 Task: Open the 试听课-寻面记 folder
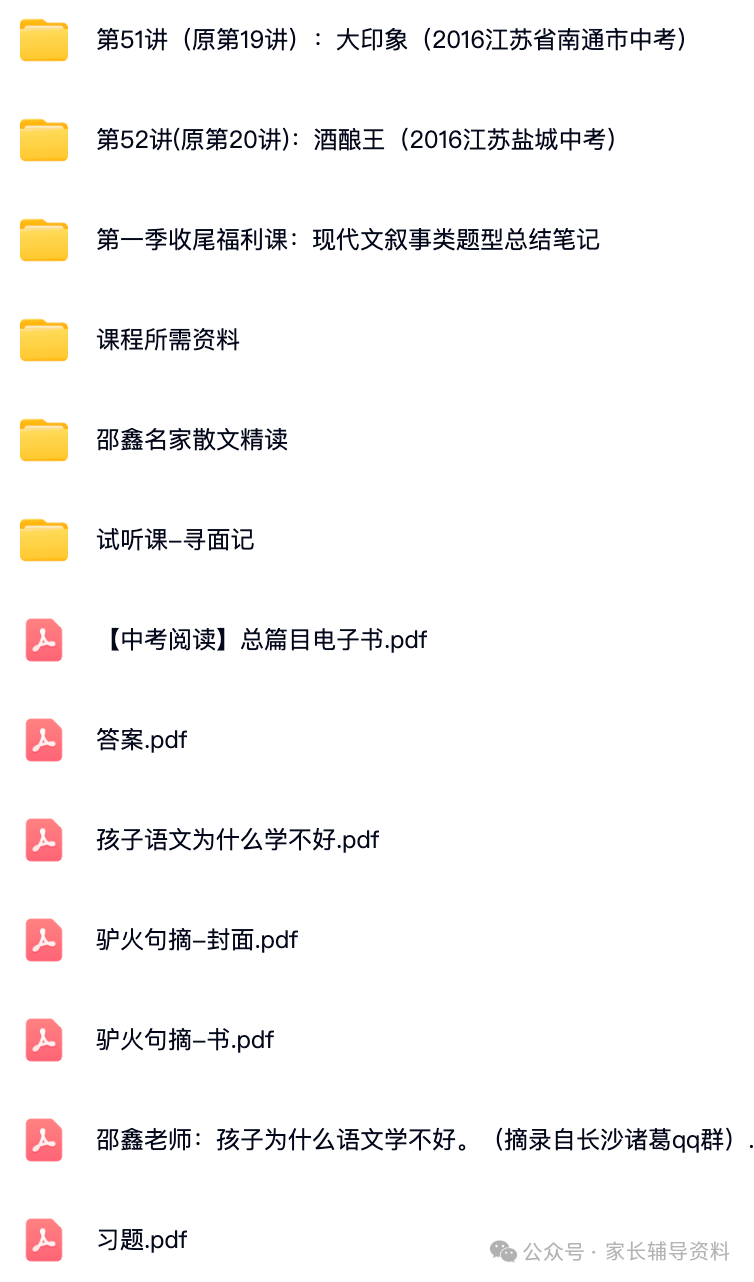pyautogui.click(x=377, y=540)
